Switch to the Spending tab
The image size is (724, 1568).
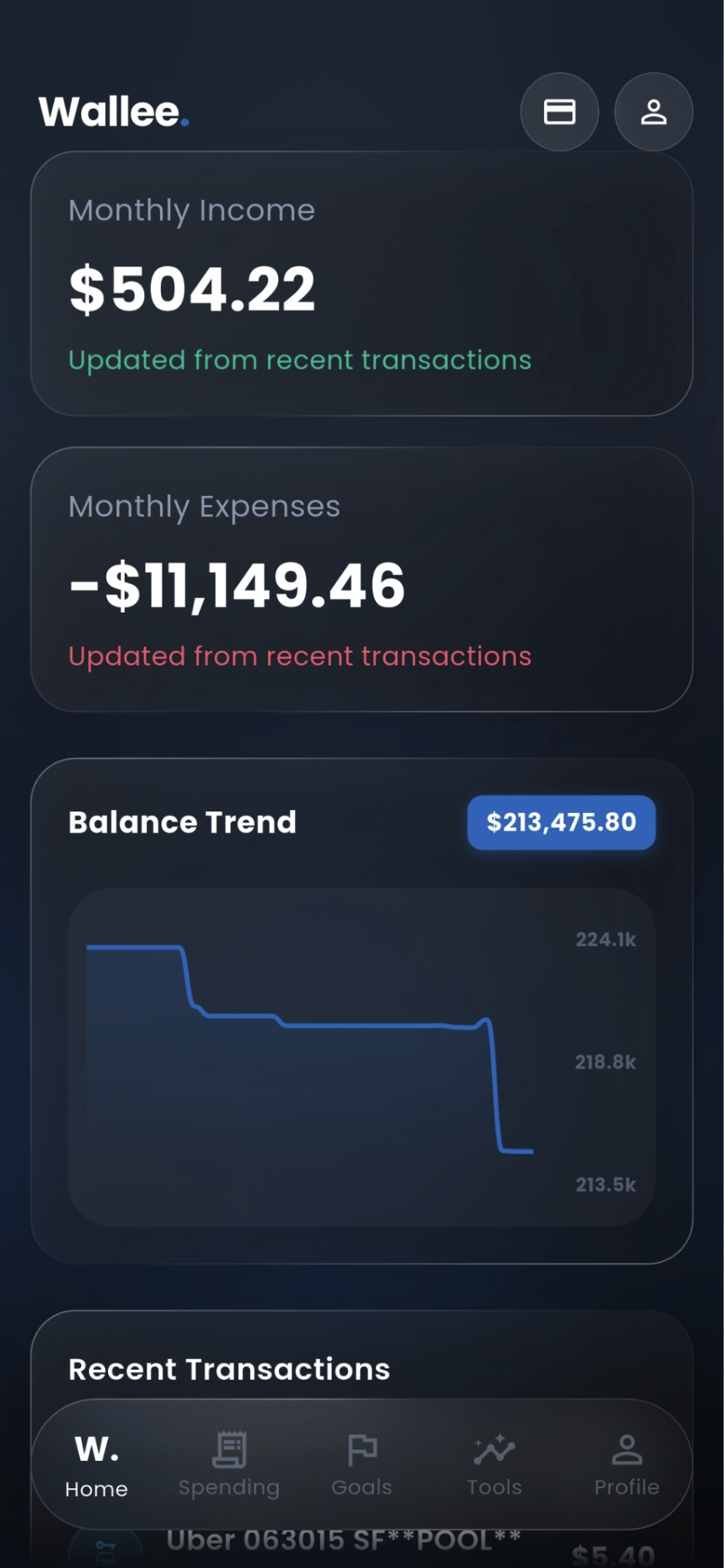(229, 1465)
